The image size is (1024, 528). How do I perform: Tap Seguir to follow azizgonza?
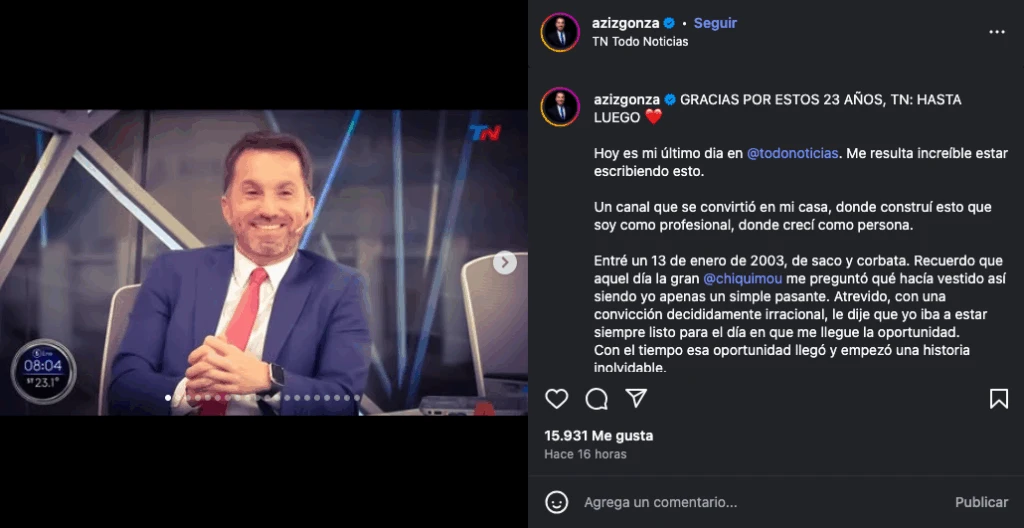click(715, 23)
